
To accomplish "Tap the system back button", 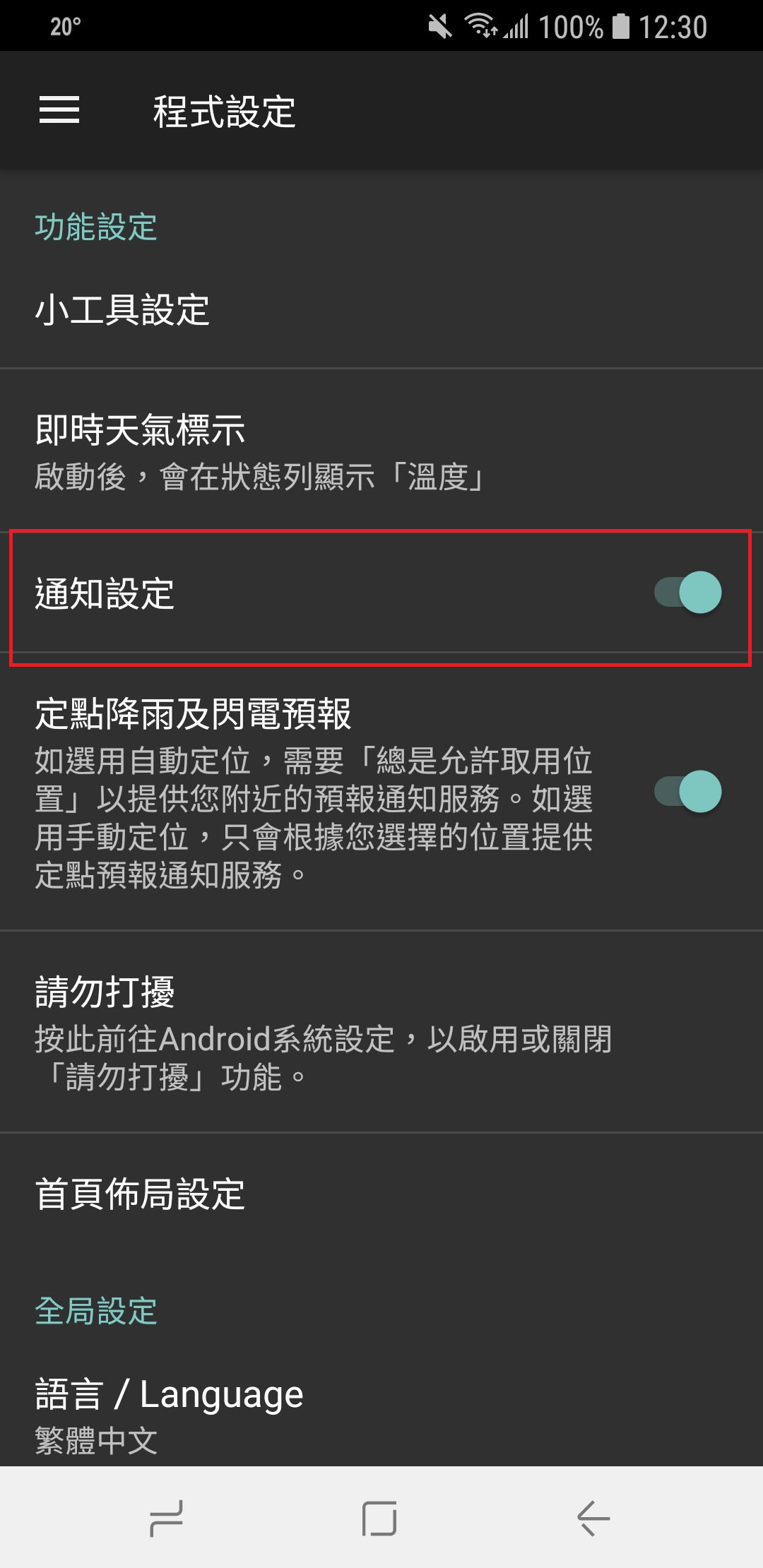I will tap(593, 1518).
